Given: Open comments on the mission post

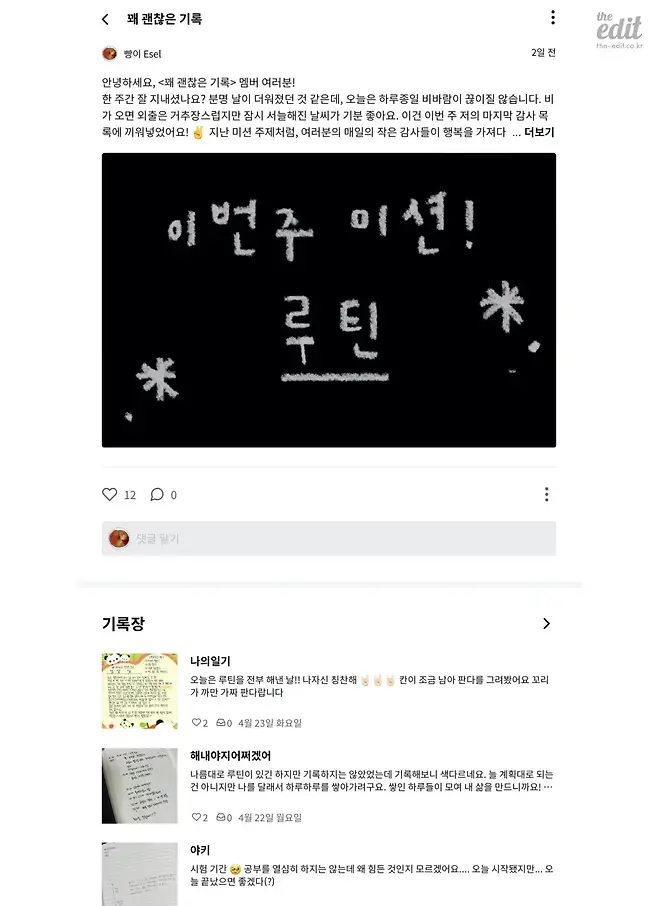Looking at the screenshot, I should pos(157,494).
